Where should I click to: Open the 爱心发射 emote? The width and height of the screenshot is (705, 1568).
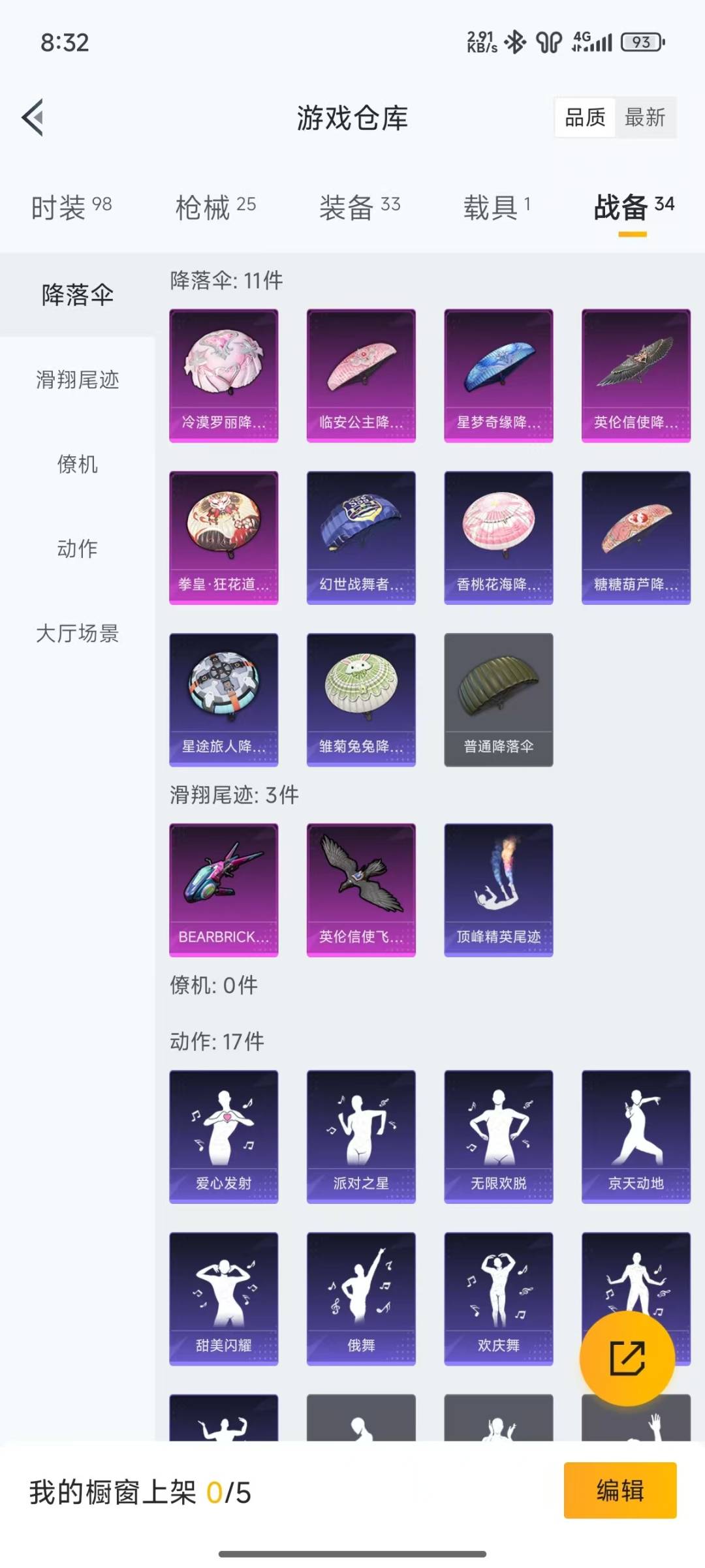[223, 1137]
